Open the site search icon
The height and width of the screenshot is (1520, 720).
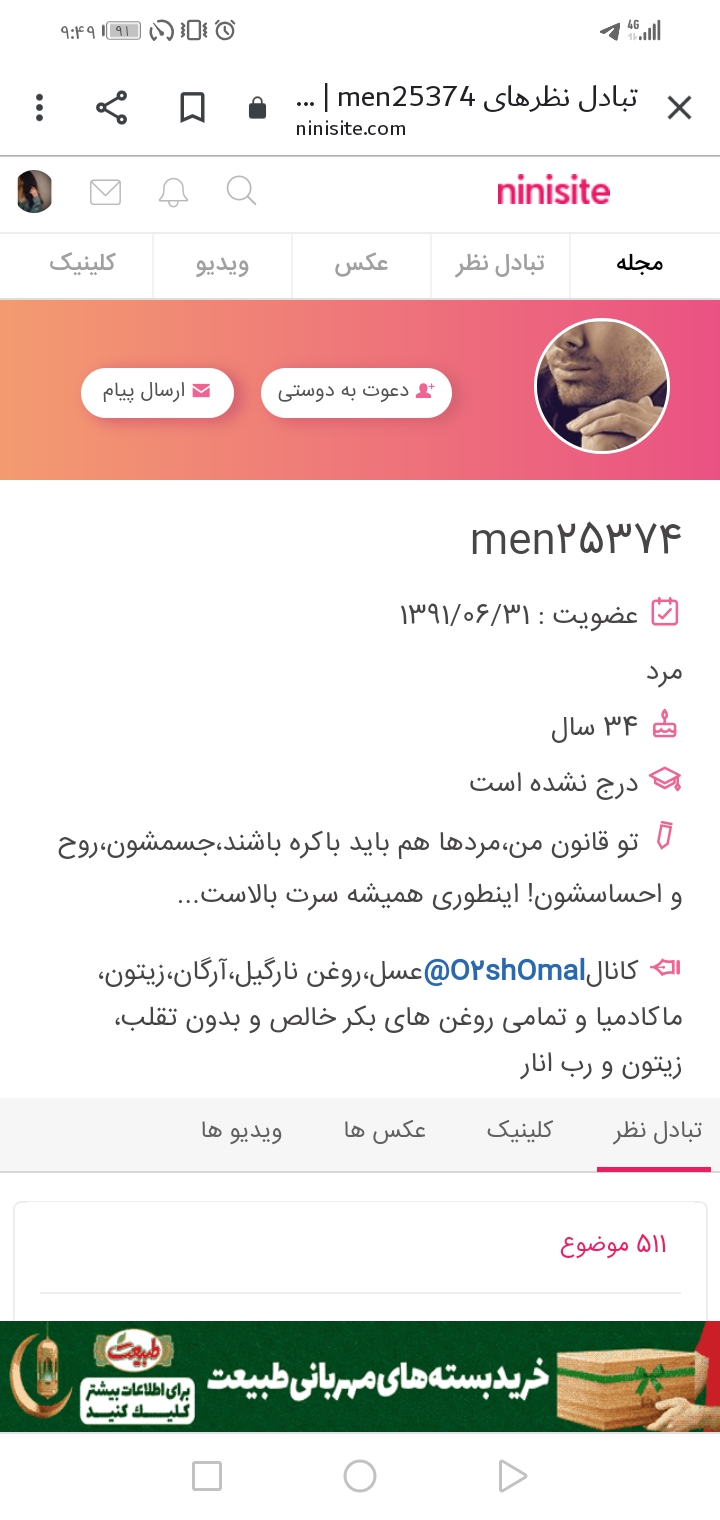tap(241, 190)
